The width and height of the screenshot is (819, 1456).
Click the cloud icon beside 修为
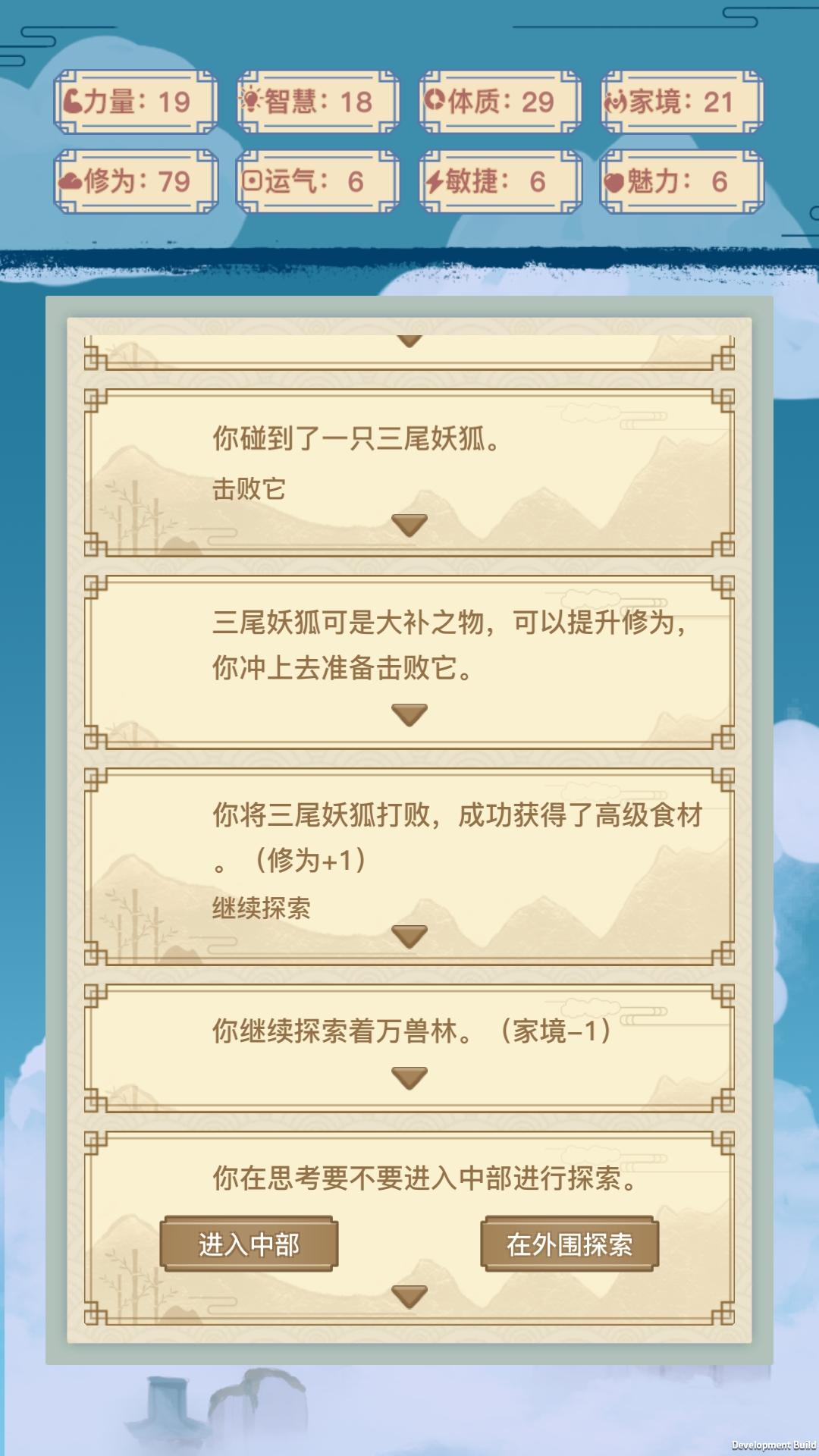coord(71,182)
